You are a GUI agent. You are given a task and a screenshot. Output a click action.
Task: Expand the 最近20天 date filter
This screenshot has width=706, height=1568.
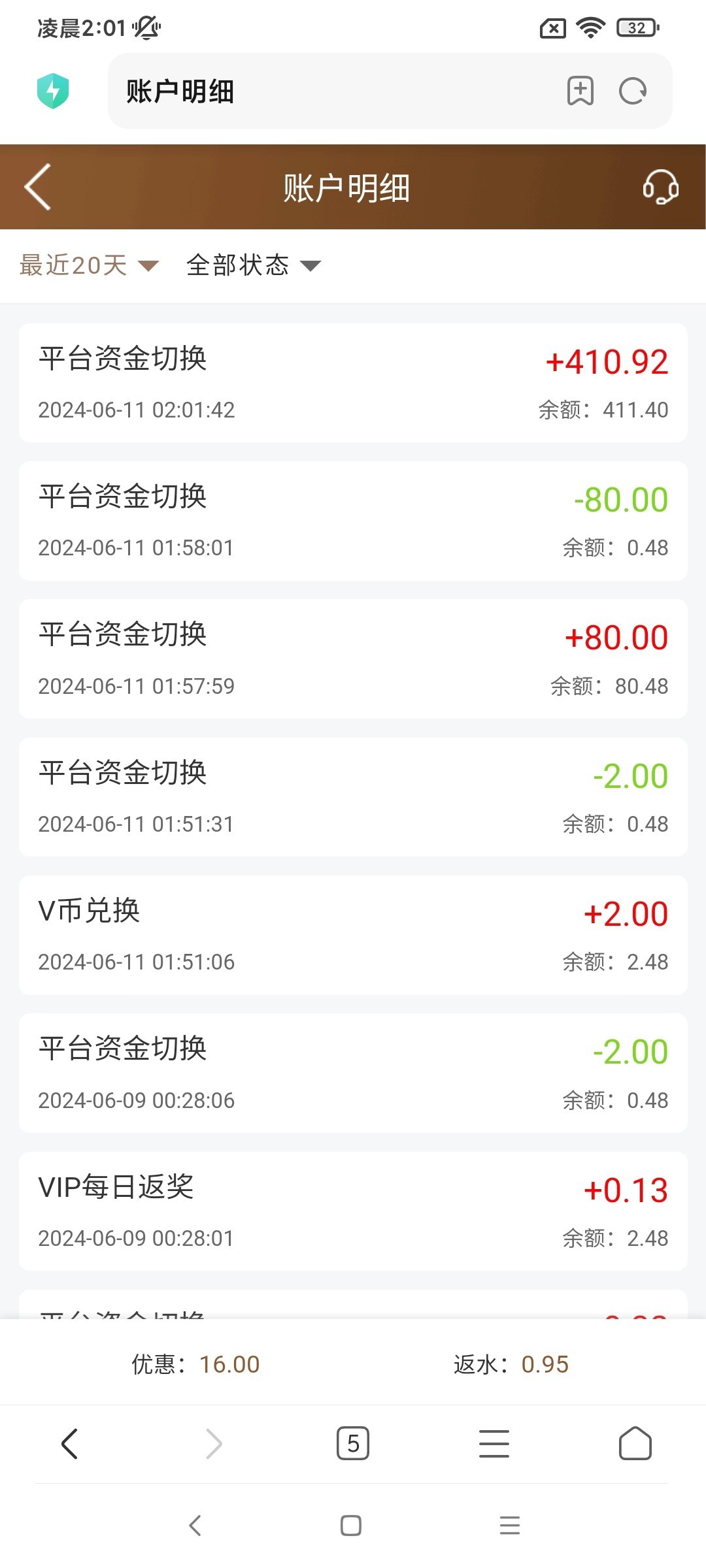click(89, 265)
